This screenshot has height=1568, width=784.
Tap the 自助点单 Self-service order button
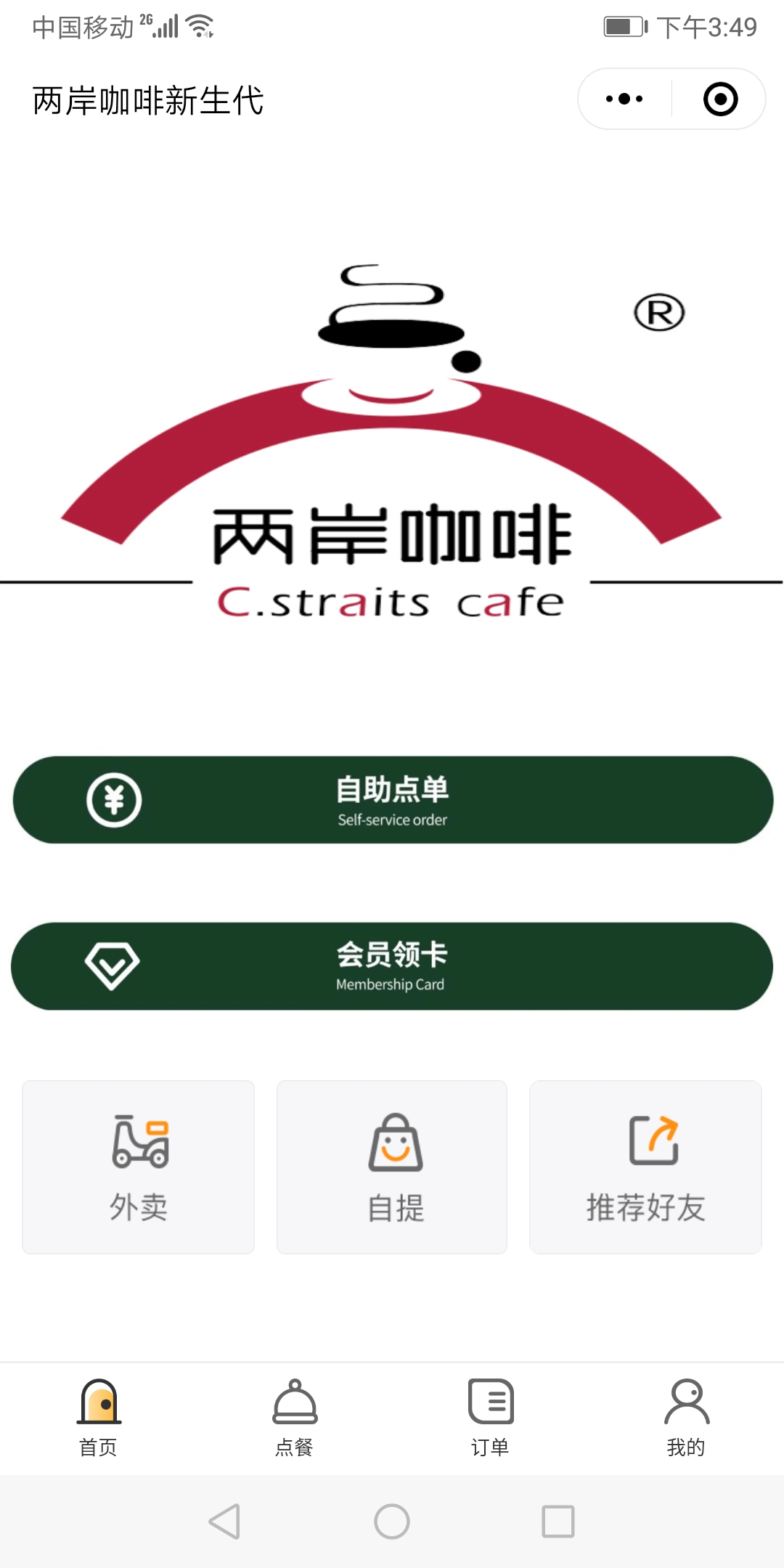click(392, 800)
